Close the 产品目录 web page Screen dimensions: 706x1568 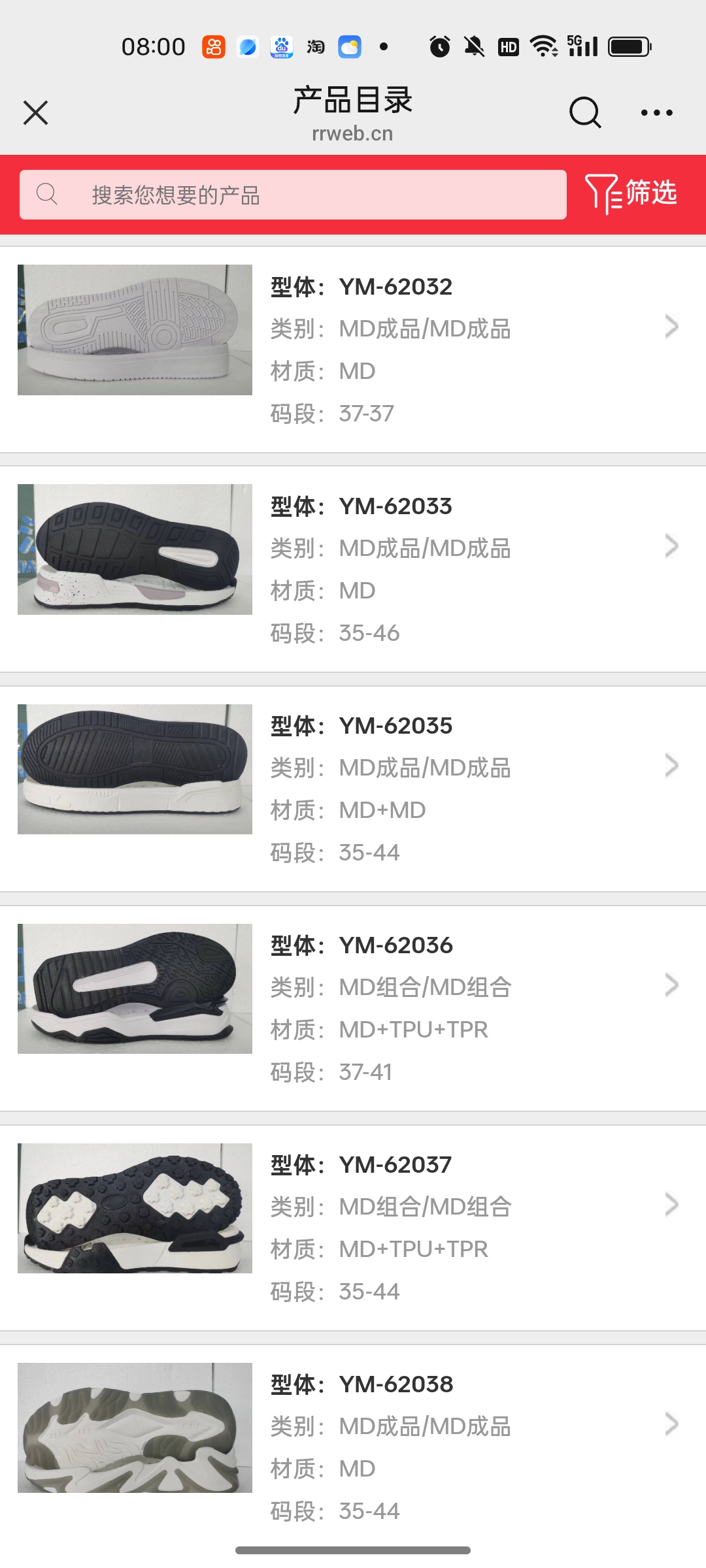(x=36, y=112)
